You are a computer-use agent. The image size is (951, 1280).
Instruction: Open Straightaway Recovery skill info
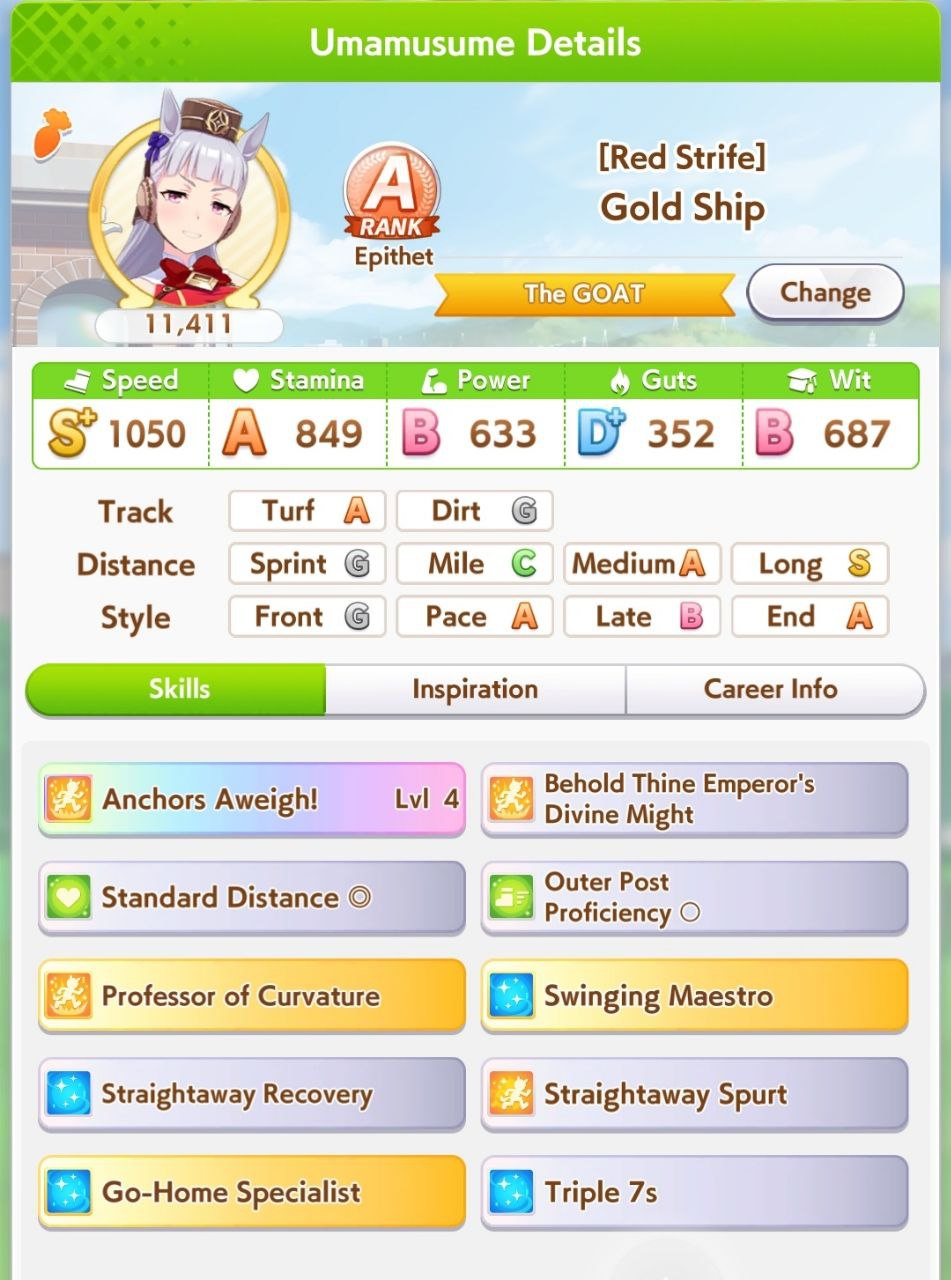click(252, 1094)
